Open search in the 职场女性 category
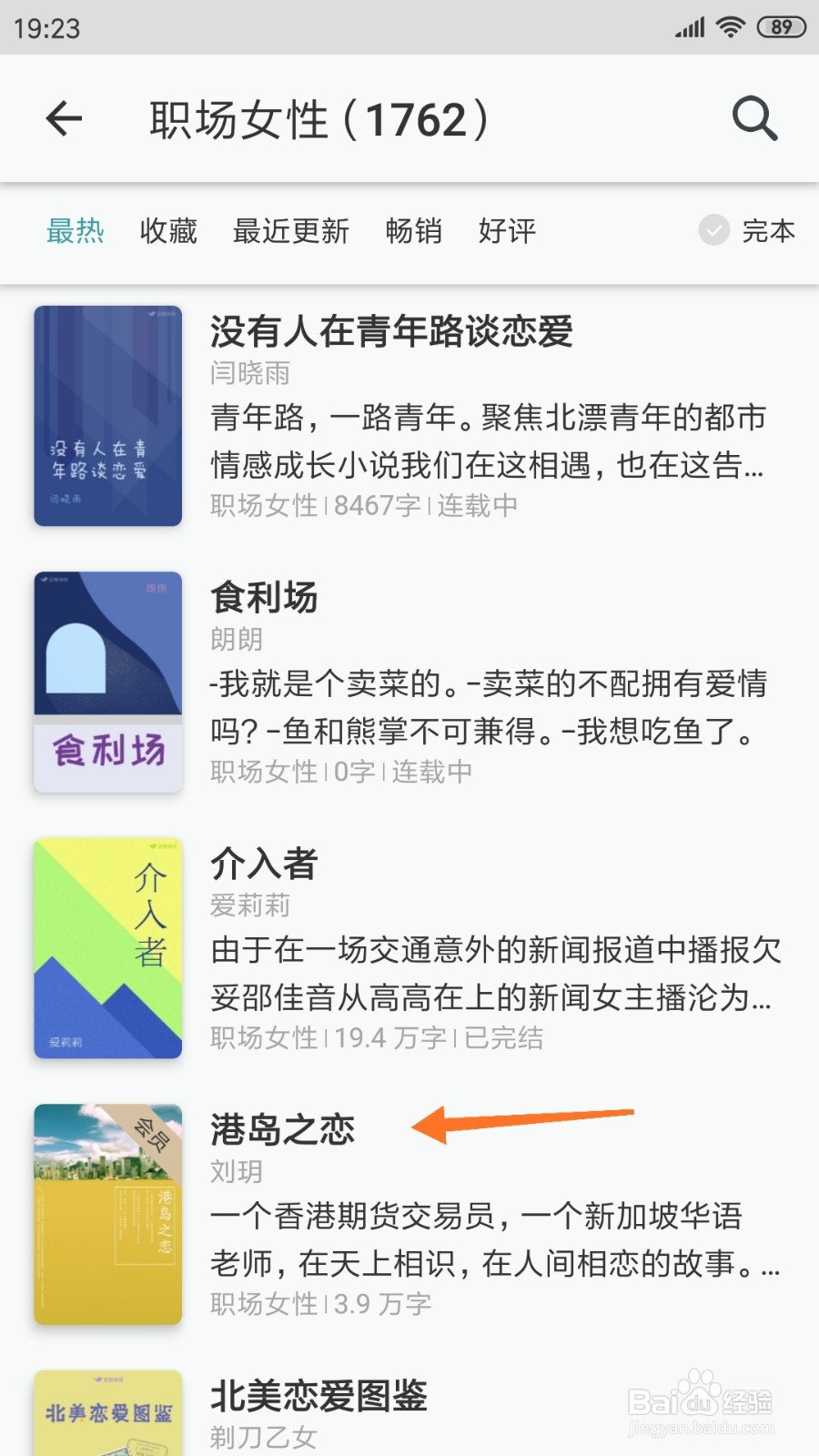The width and height of the screenshot is (819, 1456). click(x=754, y=119)
